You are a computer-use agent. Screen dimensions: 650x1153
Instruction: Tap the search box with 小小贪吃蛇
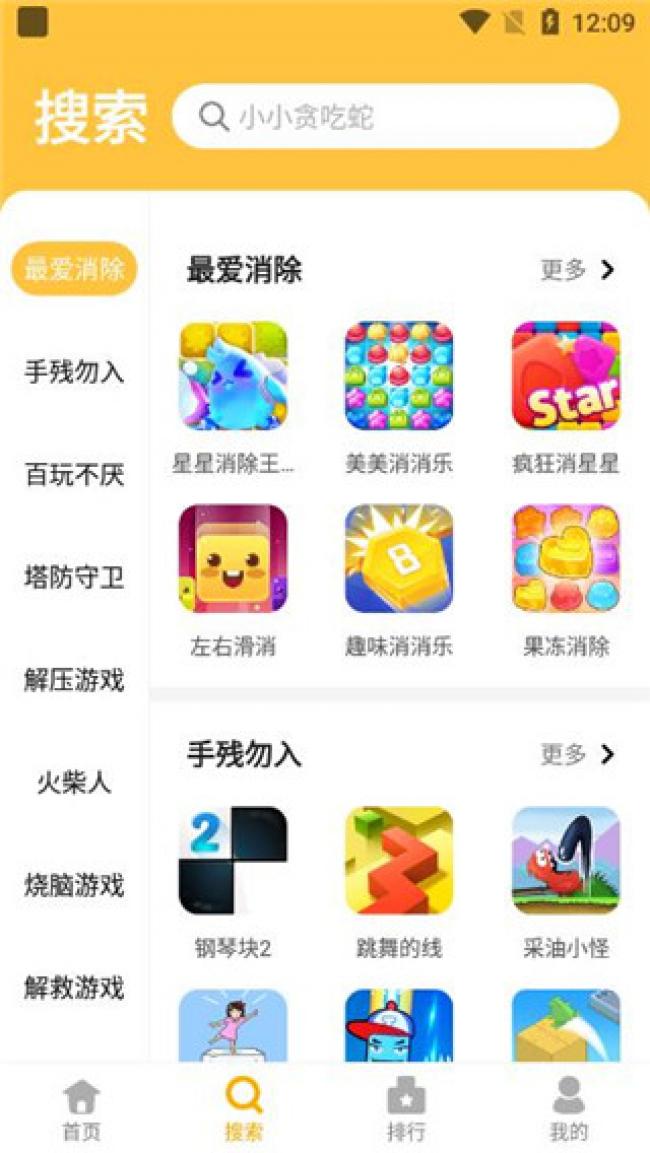[395, 117]
